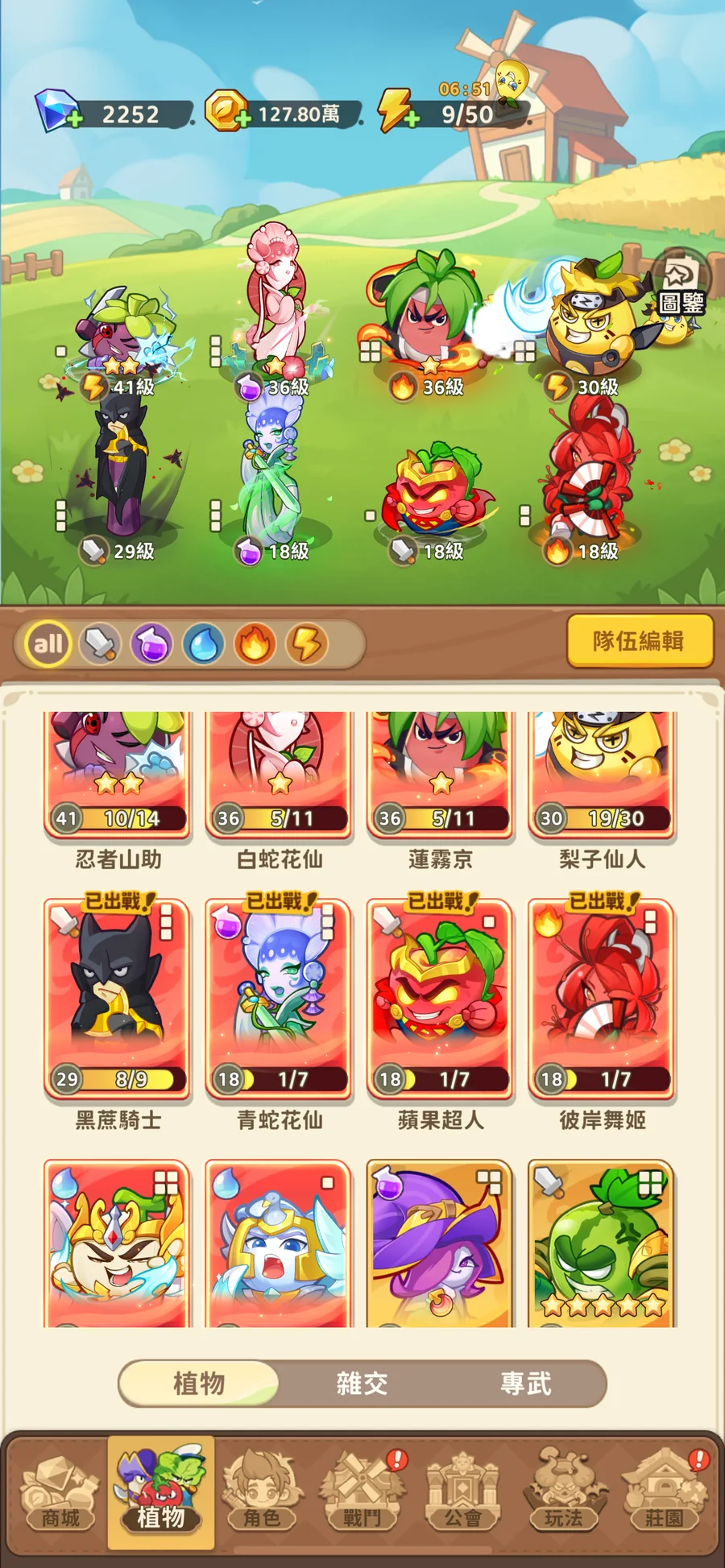Open the 彼岸舞姬 plant card
Viewport: 725px width, 1568px height.
pos(601,999)
